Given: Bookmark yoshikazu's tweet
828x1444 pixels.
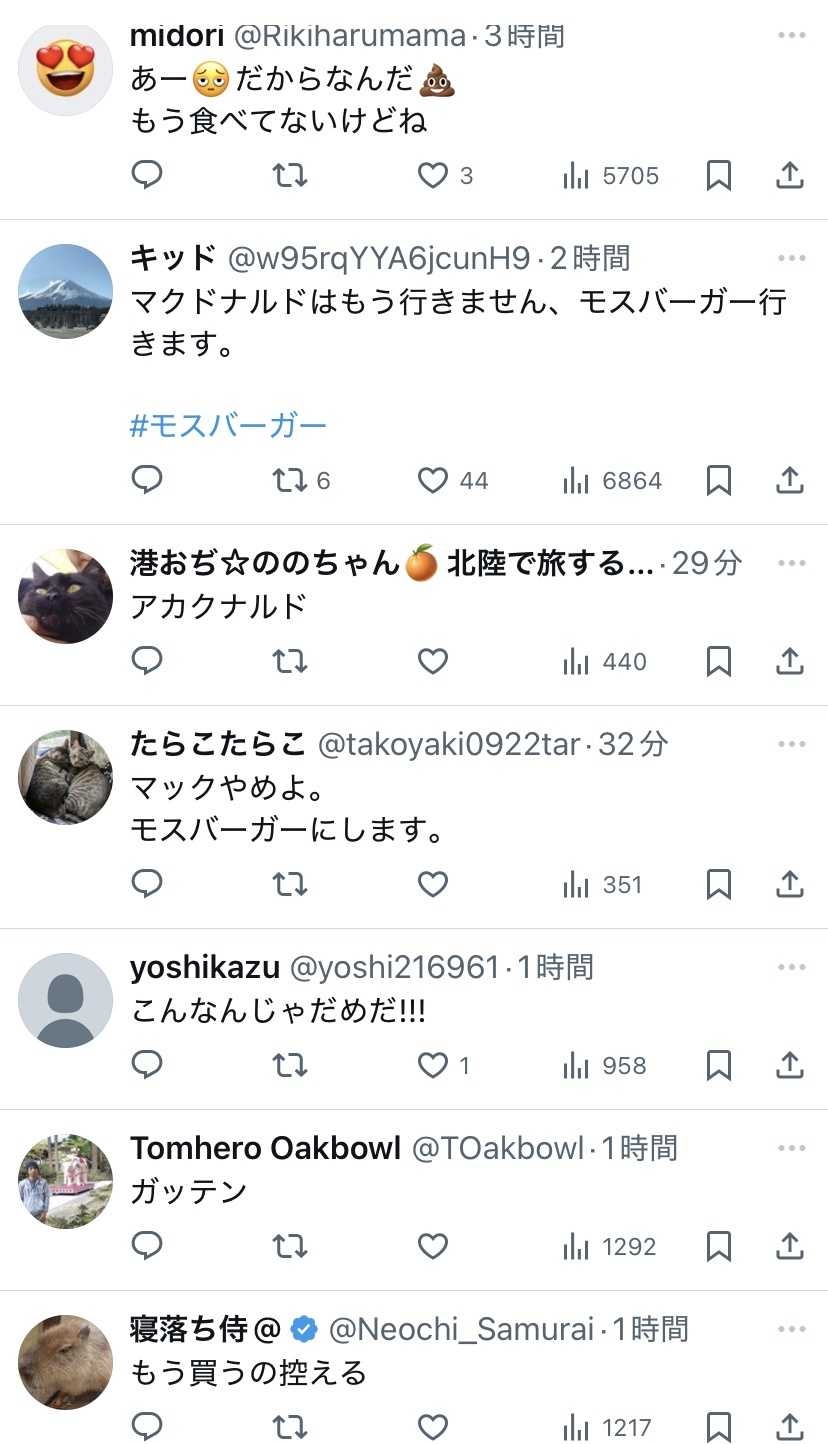Looking at the screenshot, I should [x=718, y=1065].
